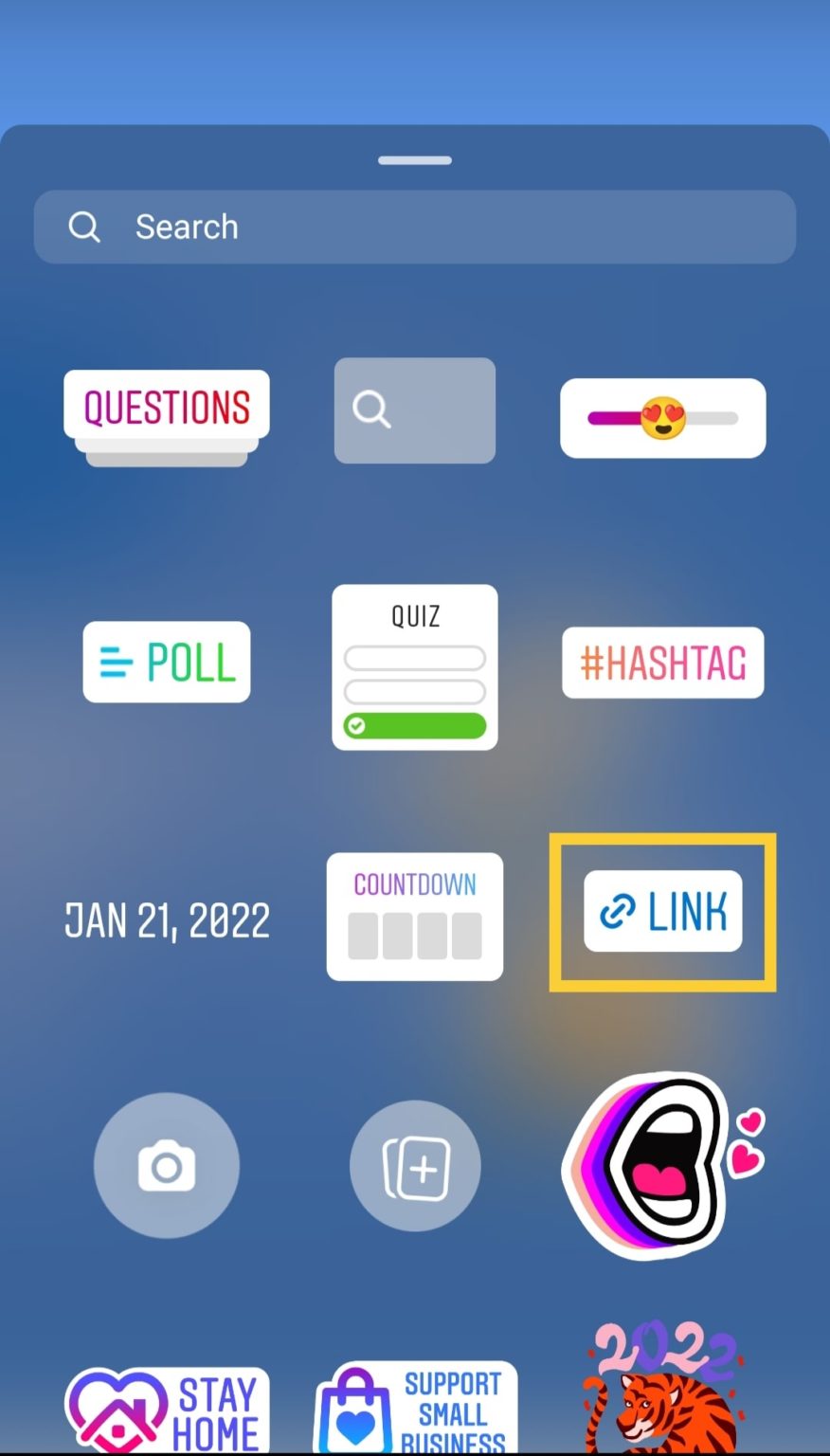This screenshot has height=1456, width=830.
Task: Select the Support Small Business sticker
Action: (x=415, y=1409)
